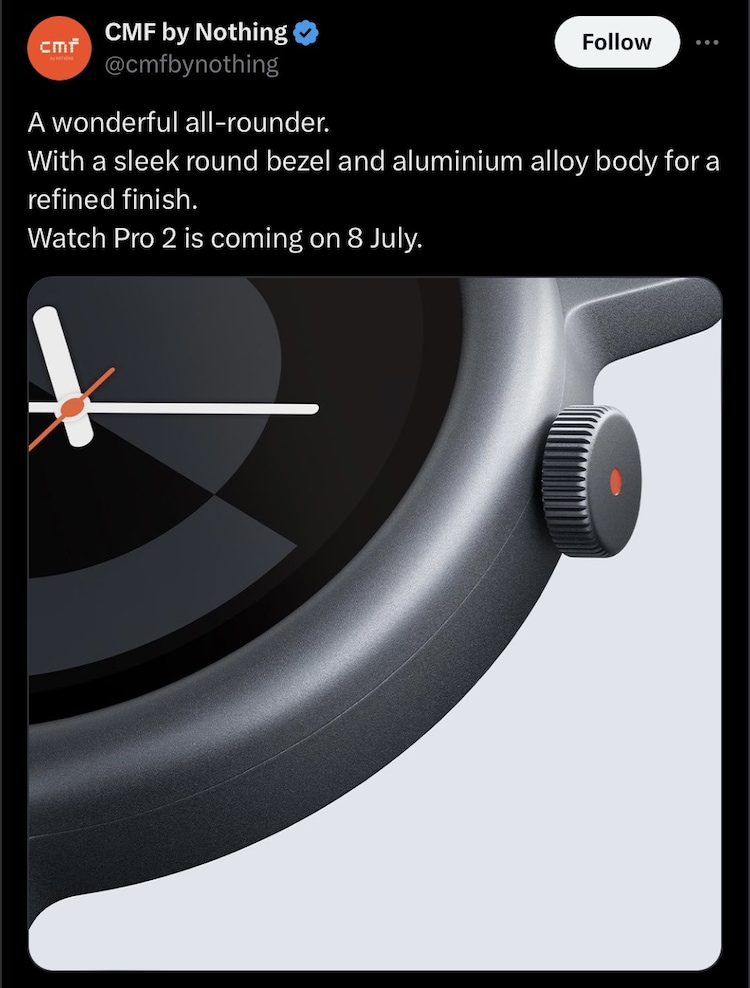Follow CMF by Nothing
The width and height of the screenshot is (750, 988).
click(617, 42)
